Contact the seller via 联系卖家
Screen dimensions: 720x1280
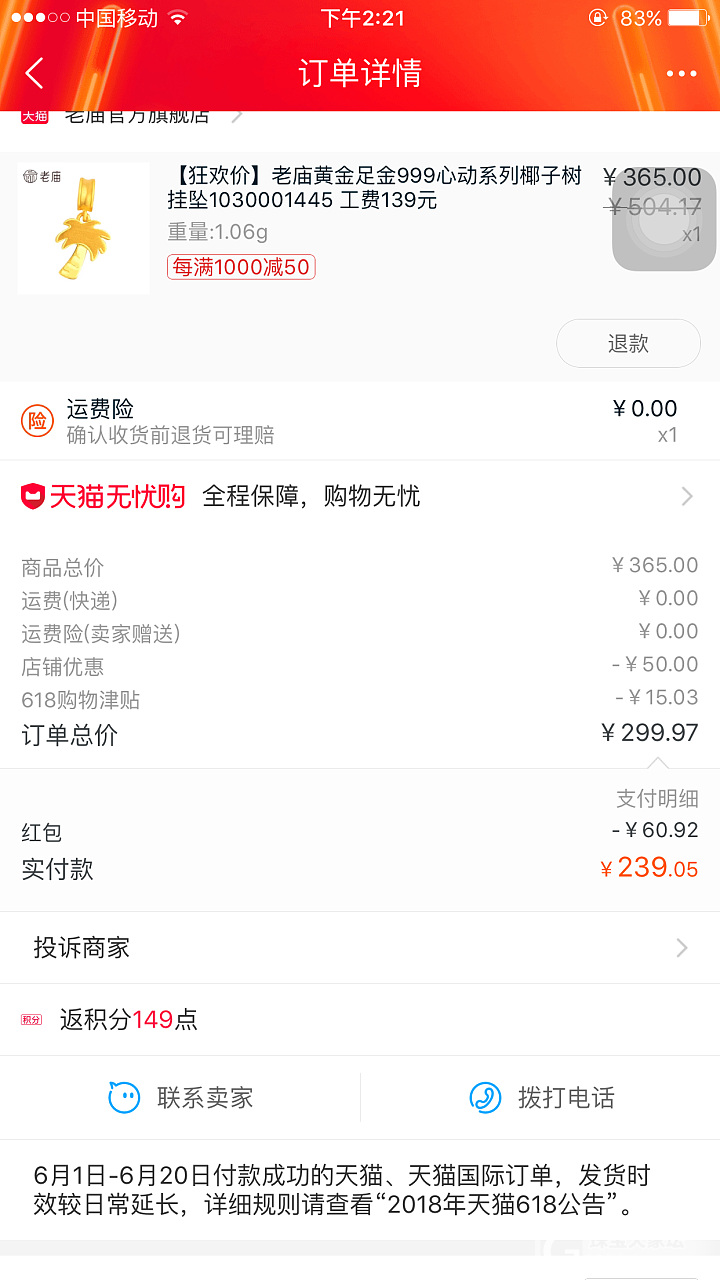tap(181, 1097)
